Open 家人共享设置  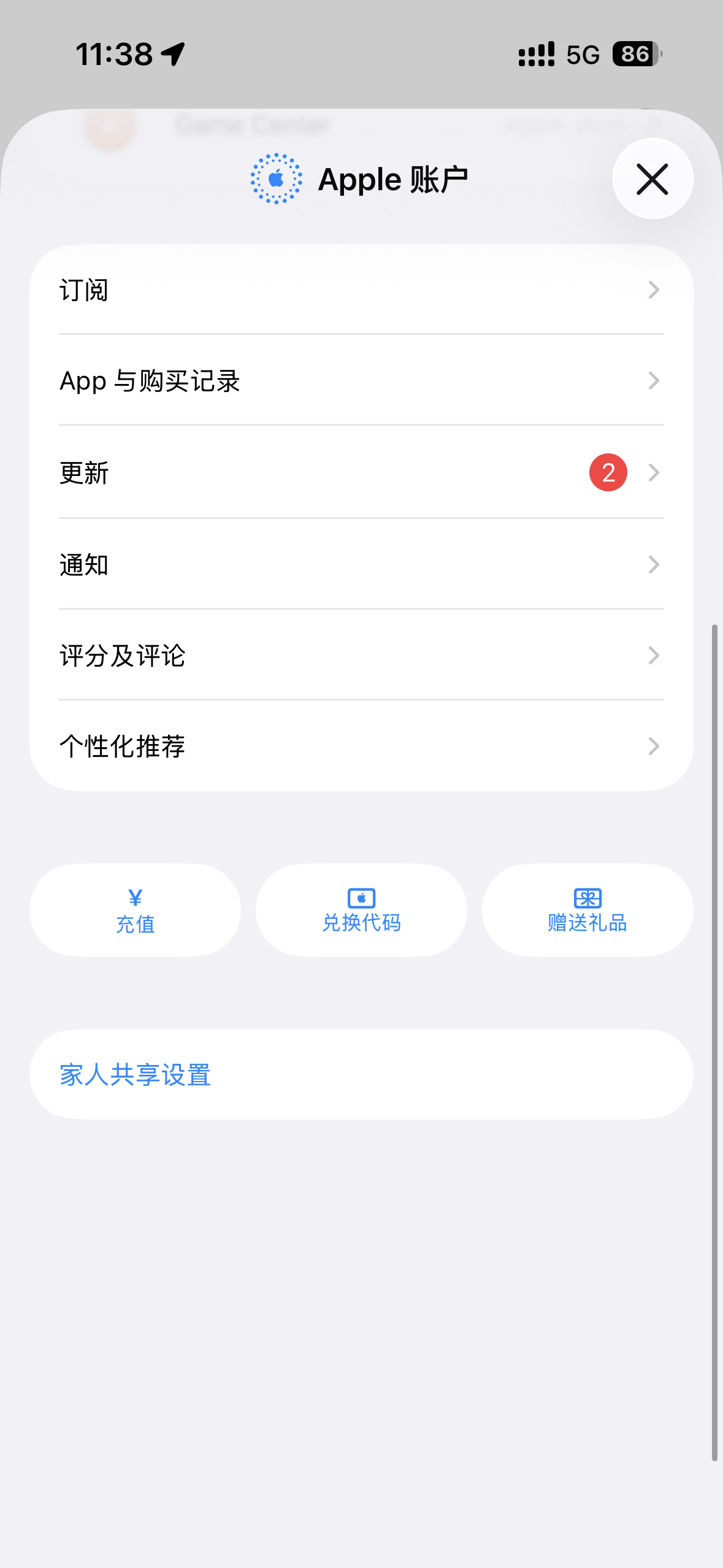361,1075
